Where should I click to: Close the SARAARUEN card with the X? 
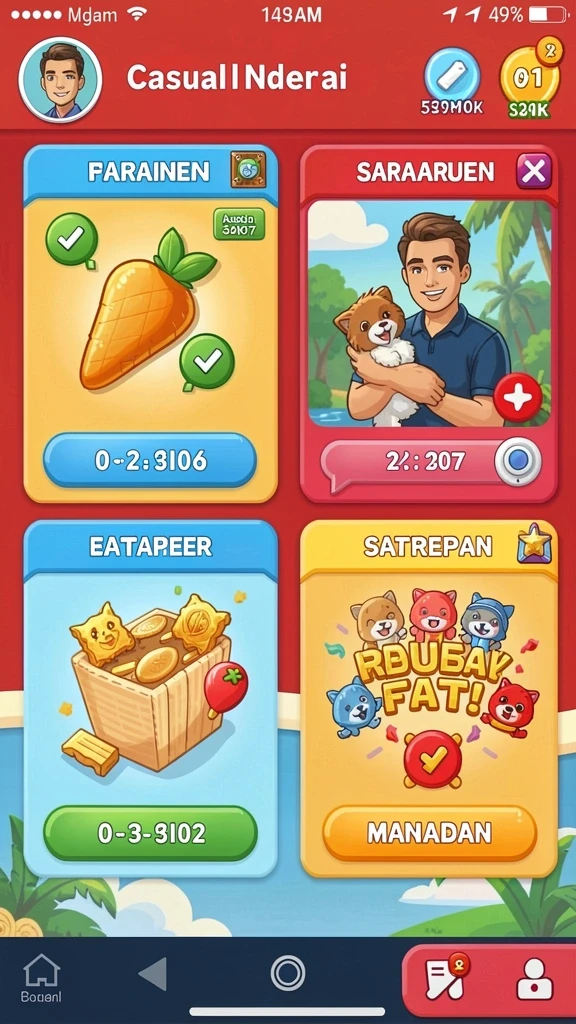(x=534, y=172)
